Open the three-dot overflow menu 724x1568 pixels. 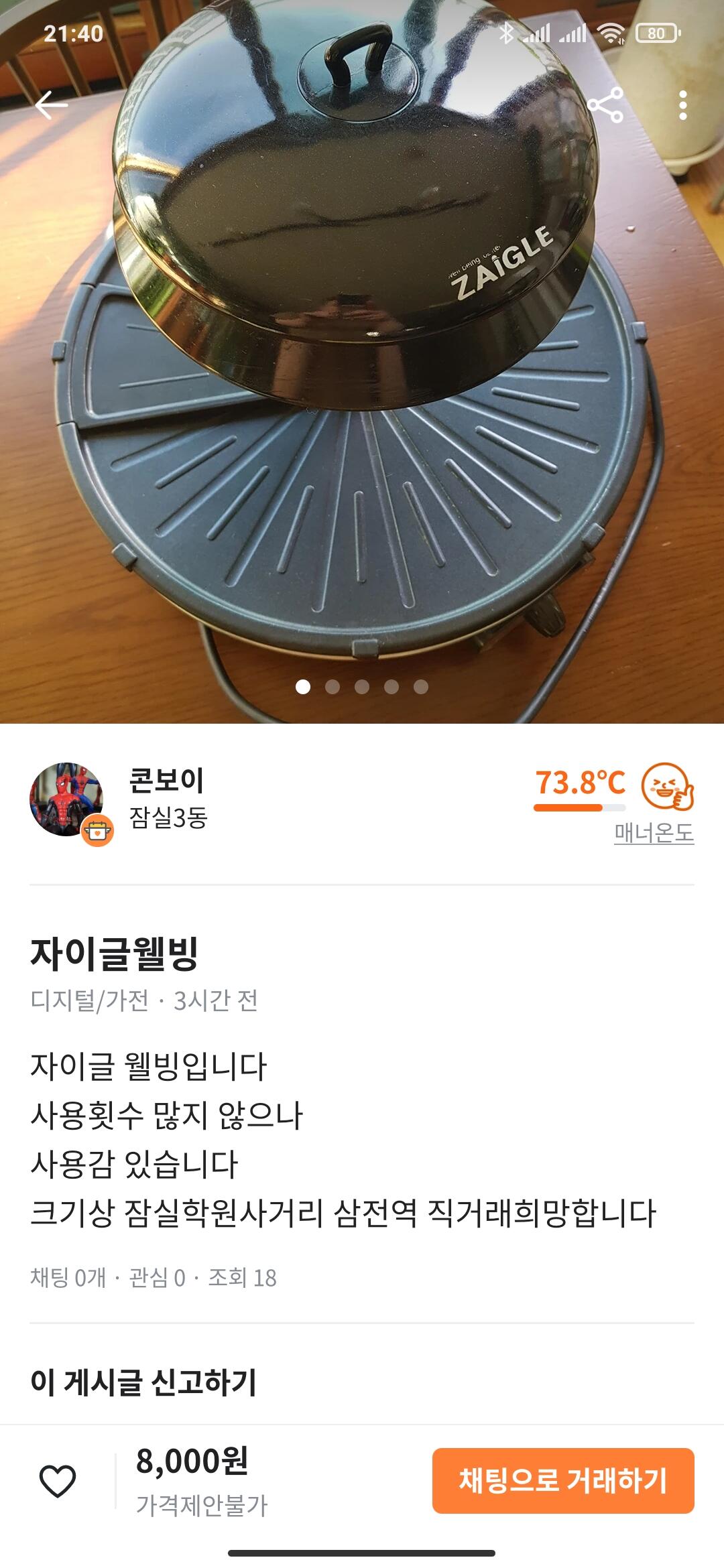pos(682,105)
